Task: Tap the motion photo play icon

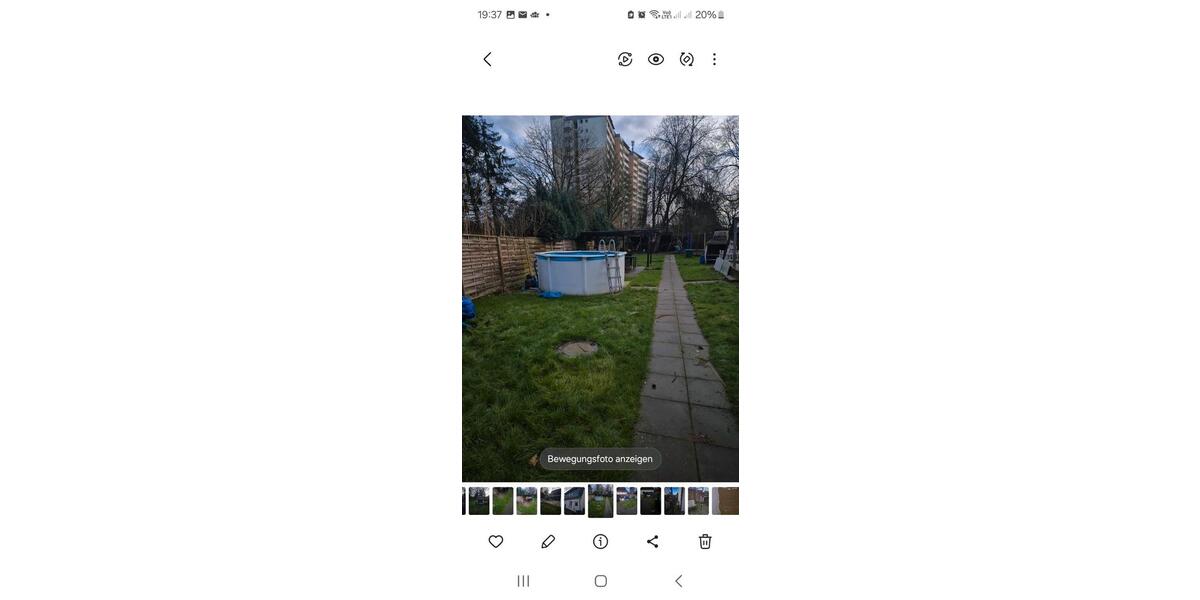Action: 625,60
